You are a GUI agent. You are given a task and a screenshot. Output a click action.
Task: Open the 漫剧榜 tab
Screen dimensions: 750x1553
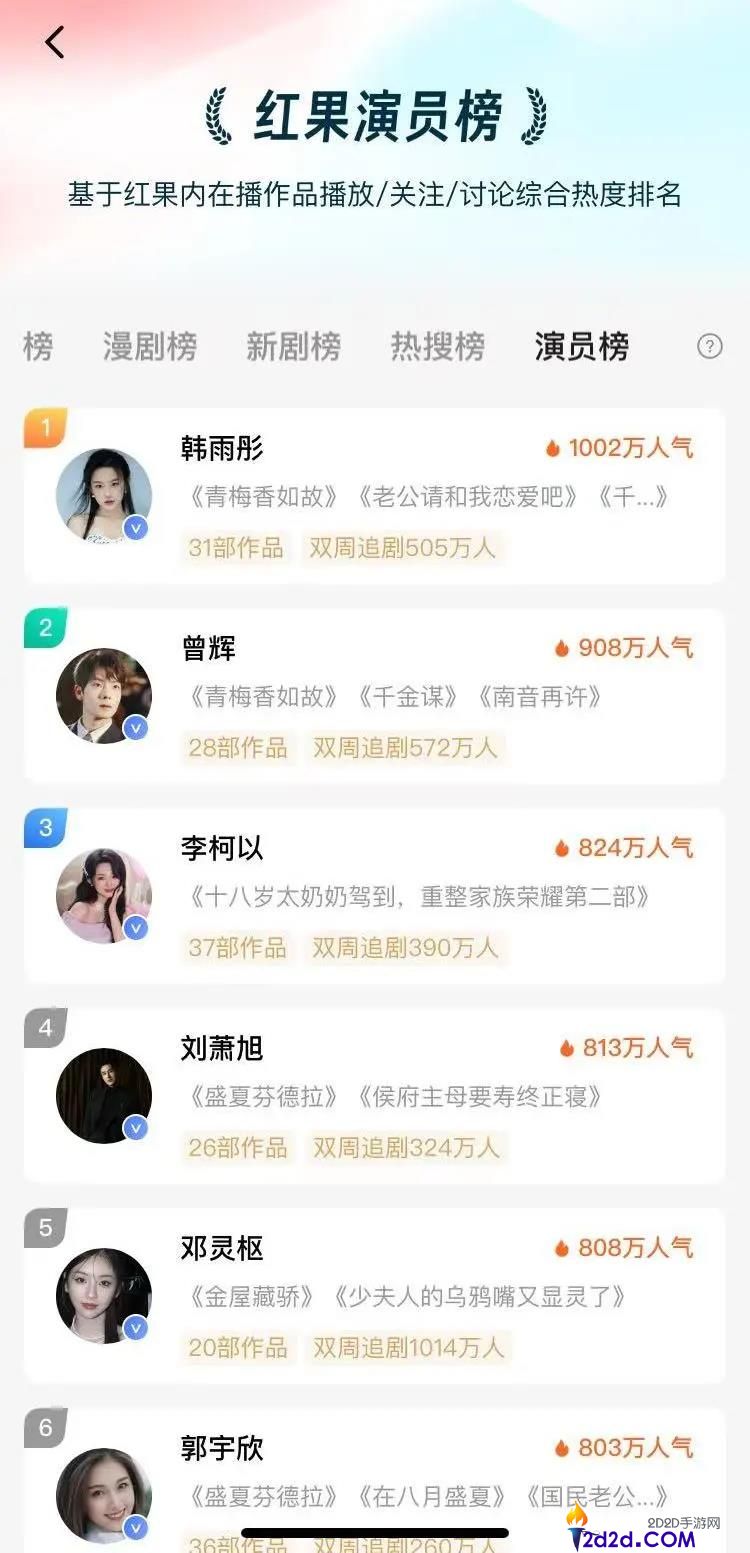click(x=151, y=346)
